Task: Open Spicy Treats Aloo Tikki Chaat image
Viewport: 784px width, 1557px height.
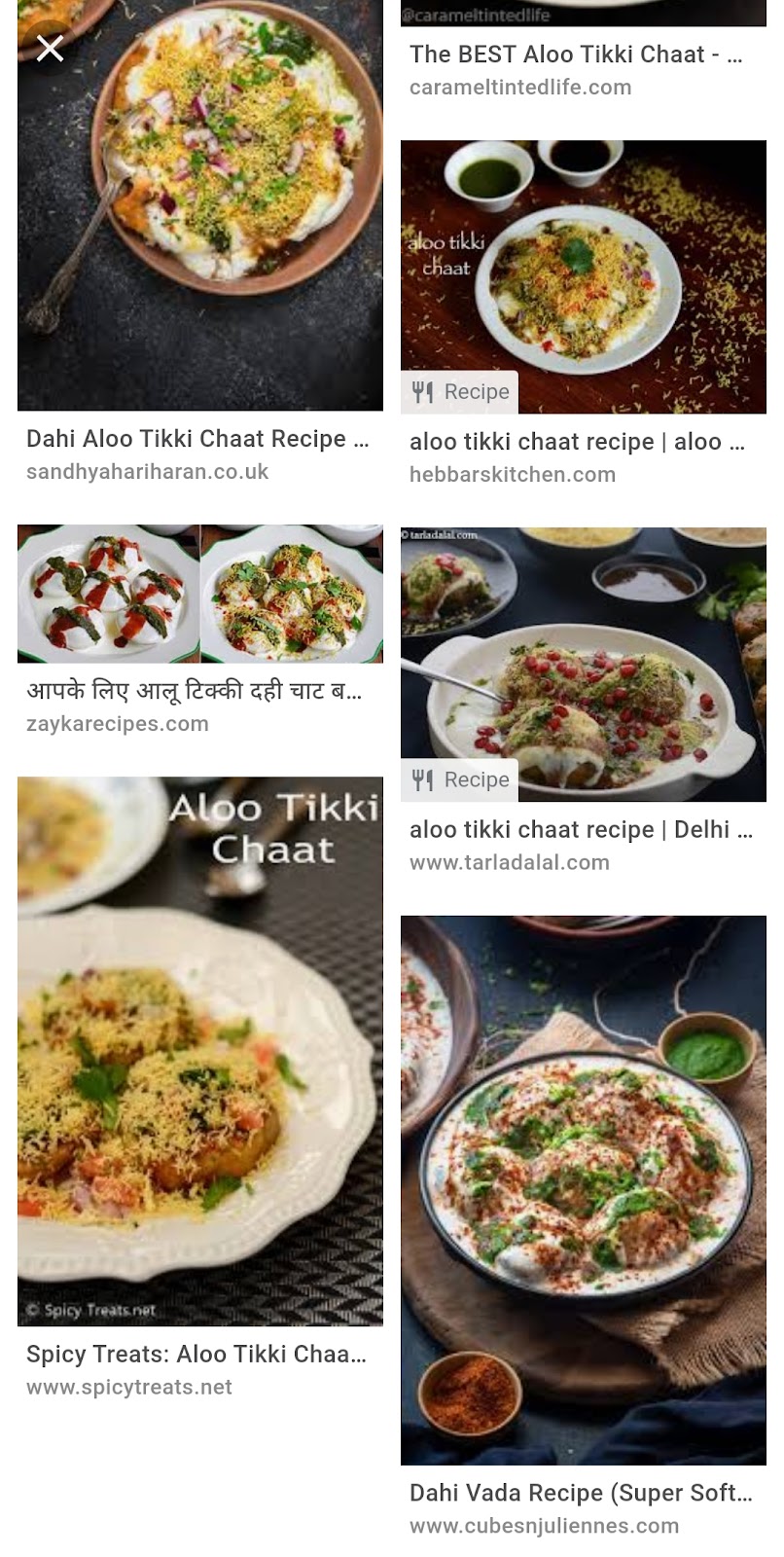Action: pyautogui.click(x=199, y=1051)
